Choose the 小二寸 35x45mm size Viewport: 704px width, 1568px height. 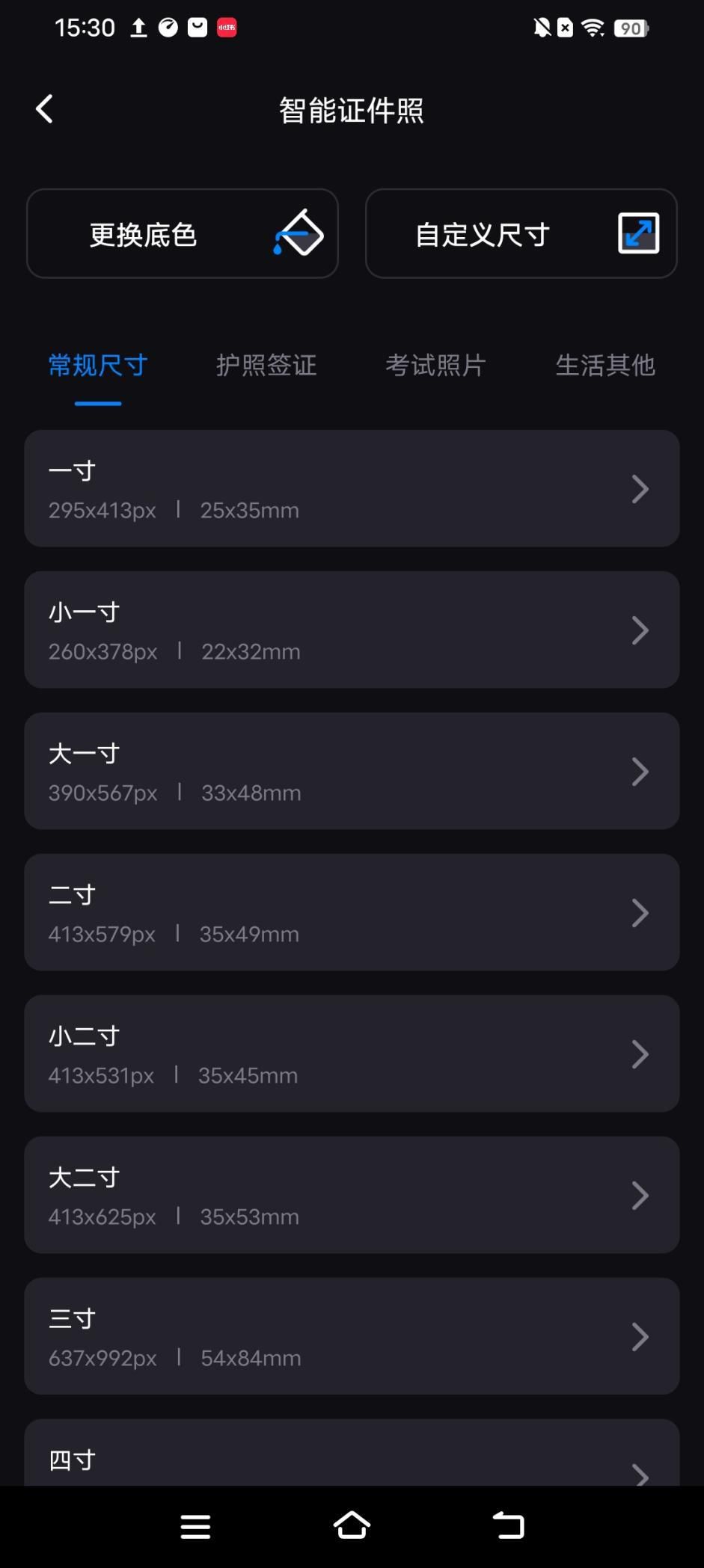(352, 1054)
